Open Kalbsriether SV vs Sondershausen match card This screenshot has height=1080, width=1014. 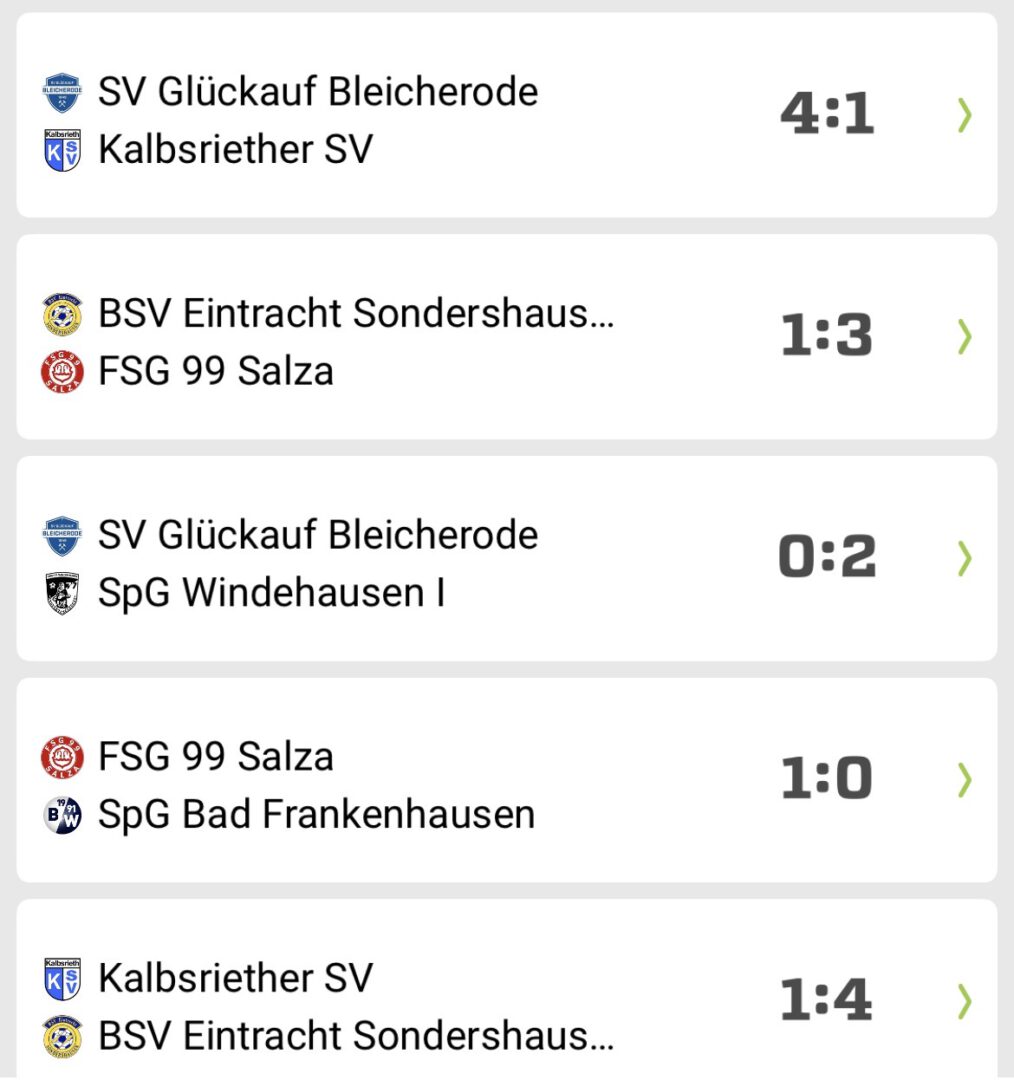point(506,1000)
